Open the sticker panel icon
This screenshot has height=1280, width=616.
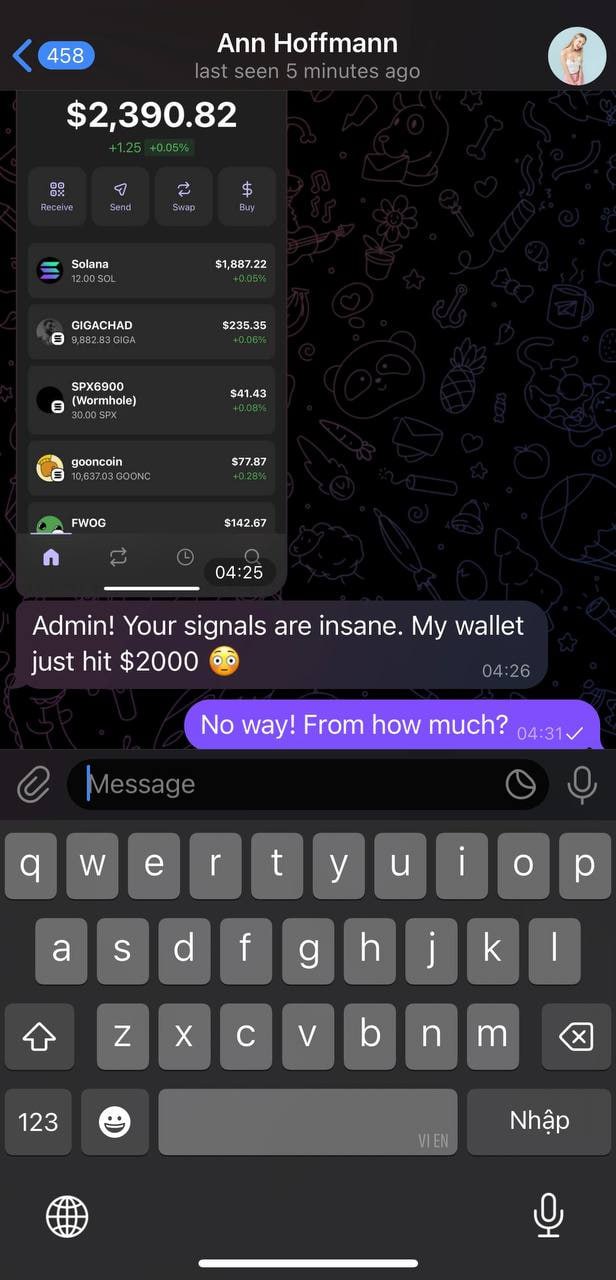pyautogui.click(x=521, y=785)
